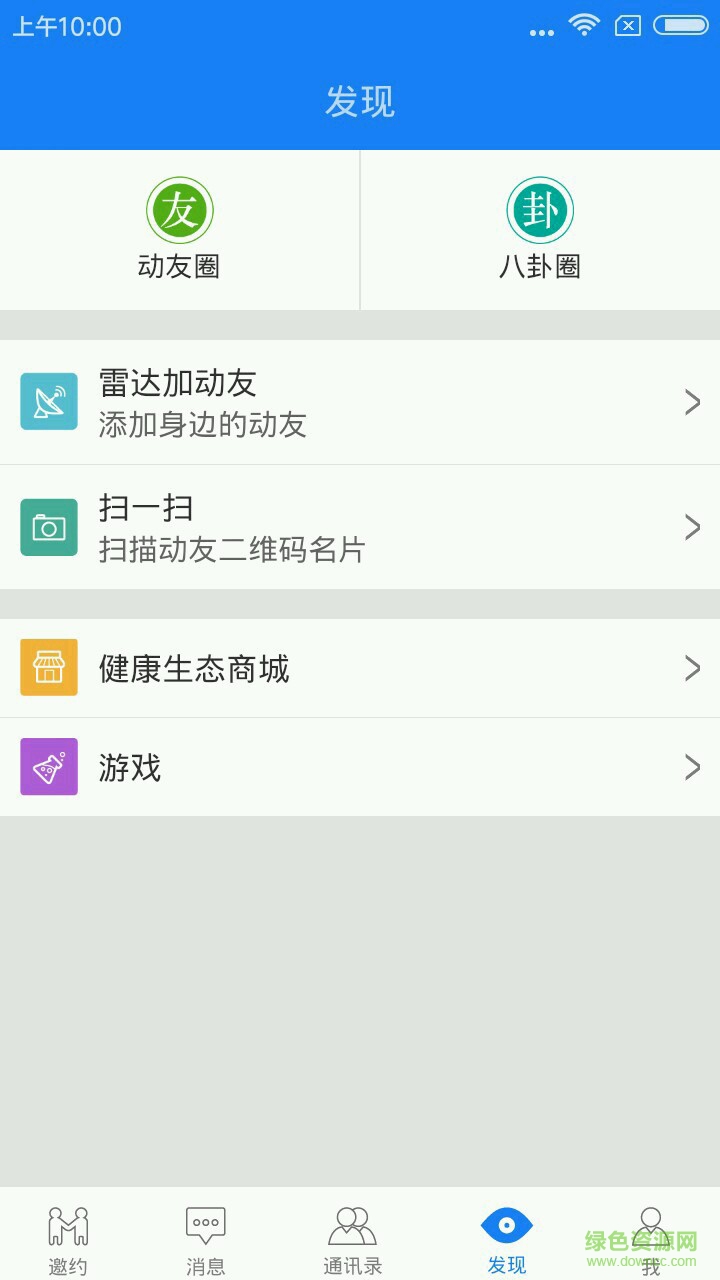720x1280 pixels.
Task: Expand the 雷达加动友 row chevron
Action: click(691, 401)
